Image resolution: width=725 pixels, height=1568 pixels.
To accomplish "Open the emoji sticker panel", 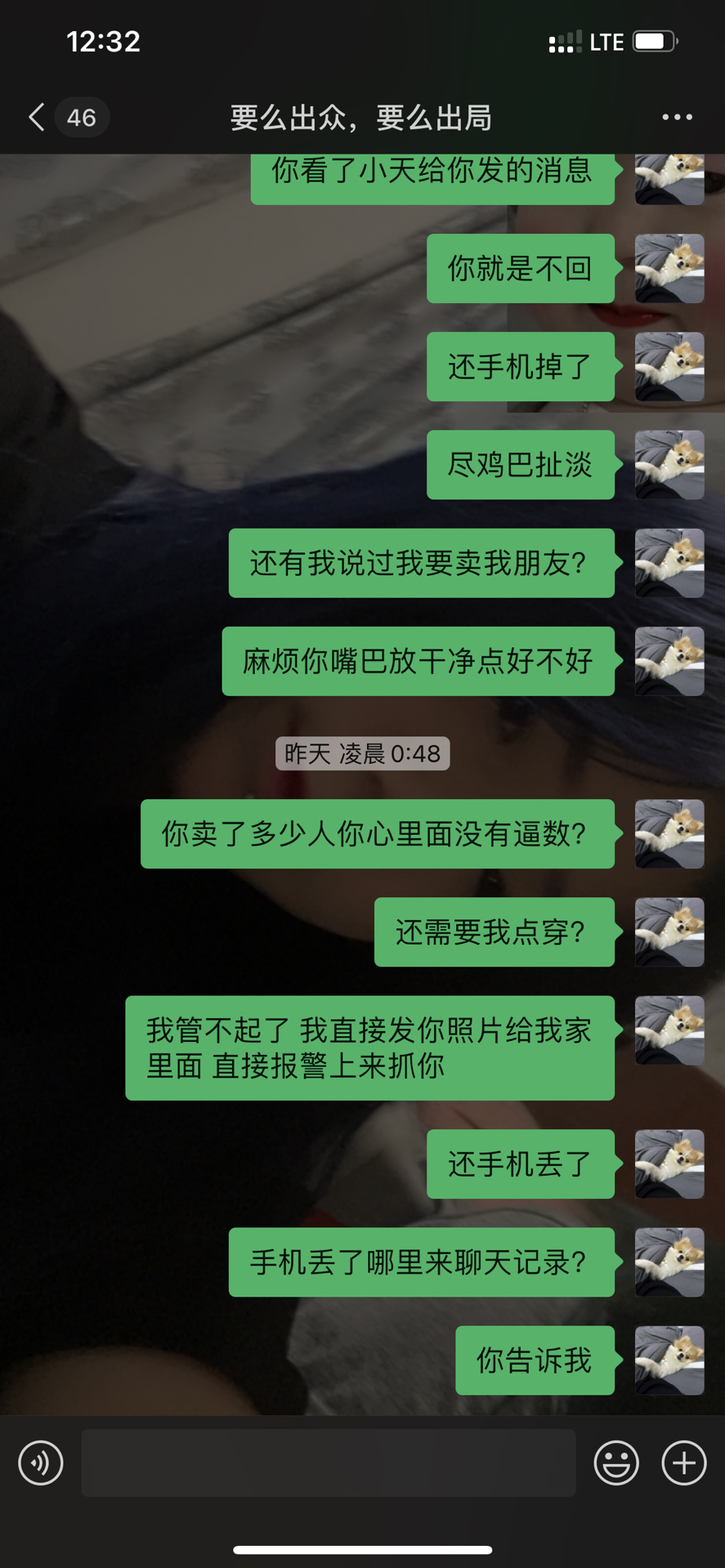I will coord(616,1462).
